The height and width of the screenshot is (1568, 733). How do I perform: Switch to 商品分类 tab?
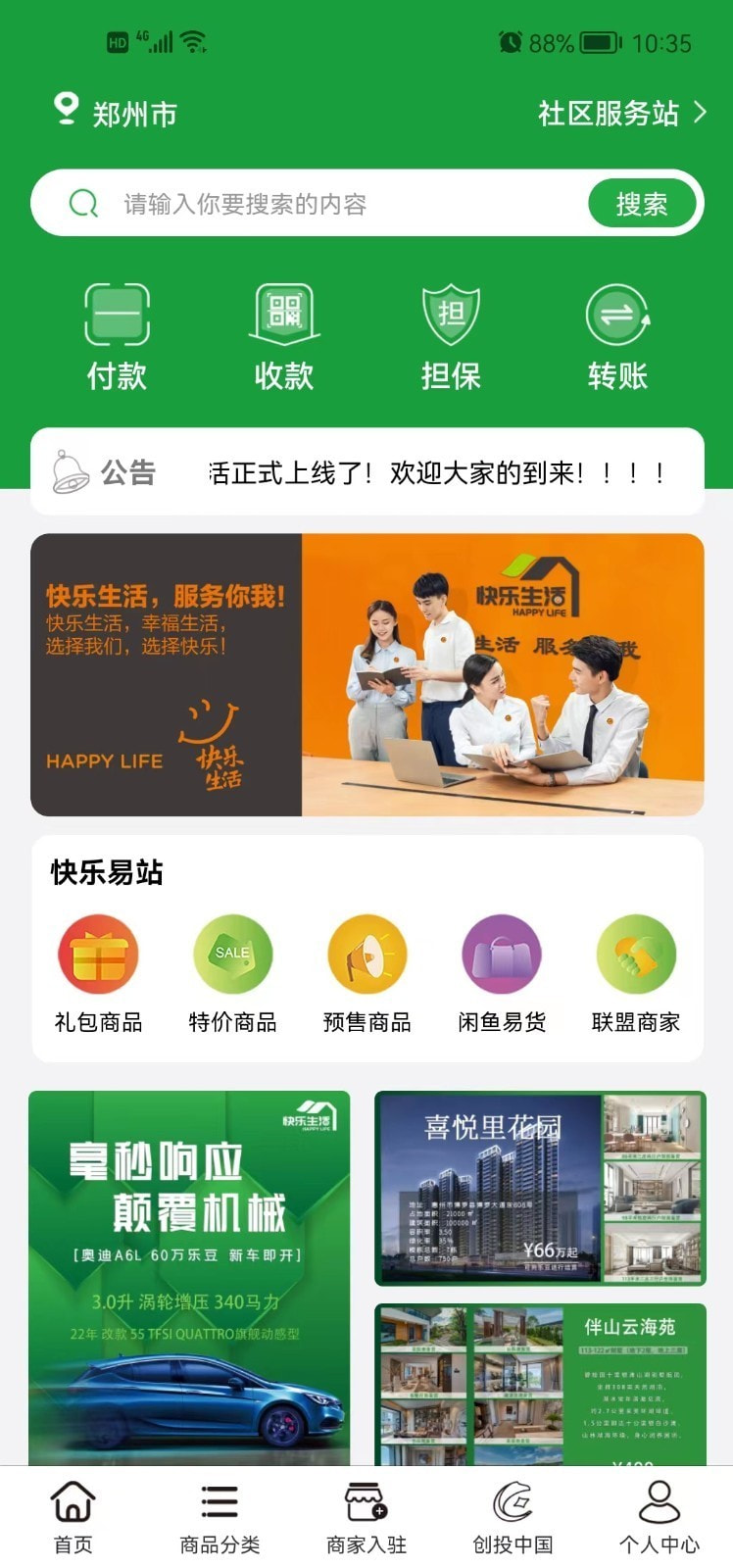click(x=220, y=1517)
